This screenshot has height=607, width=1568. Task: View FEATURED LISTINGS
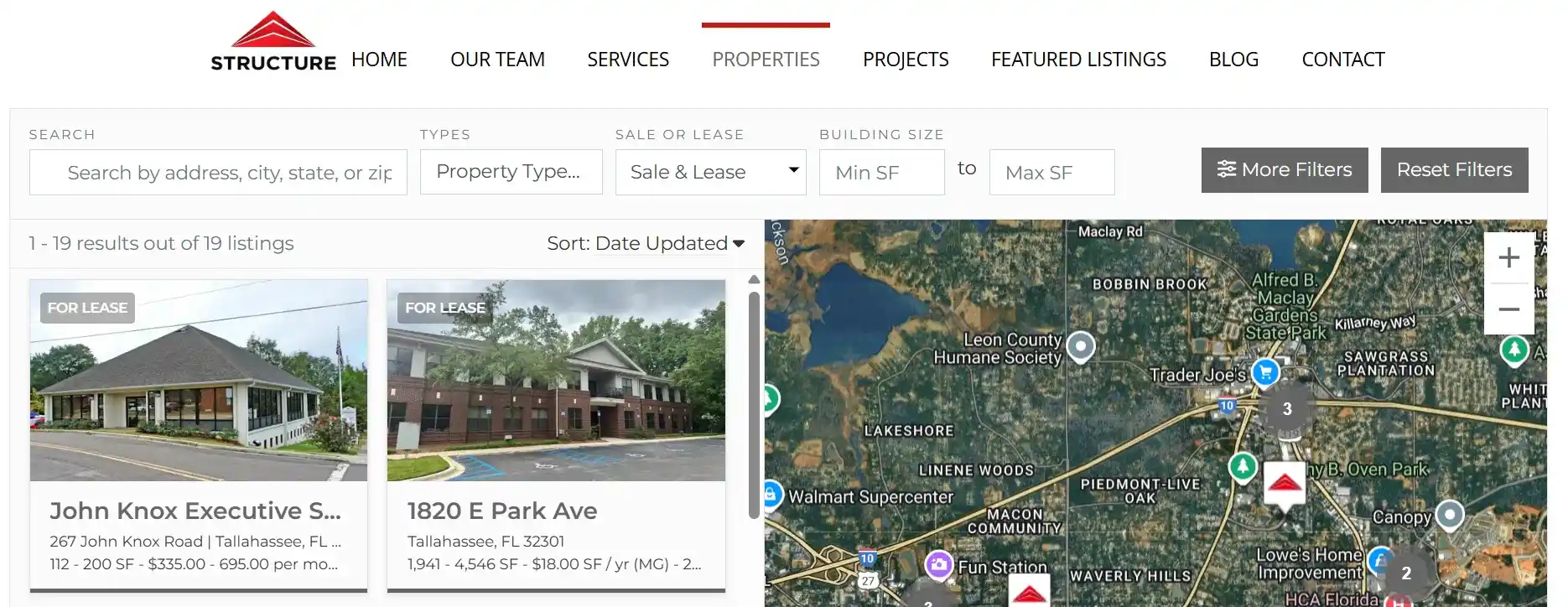pyautogui.click(x=1078, y=60)
